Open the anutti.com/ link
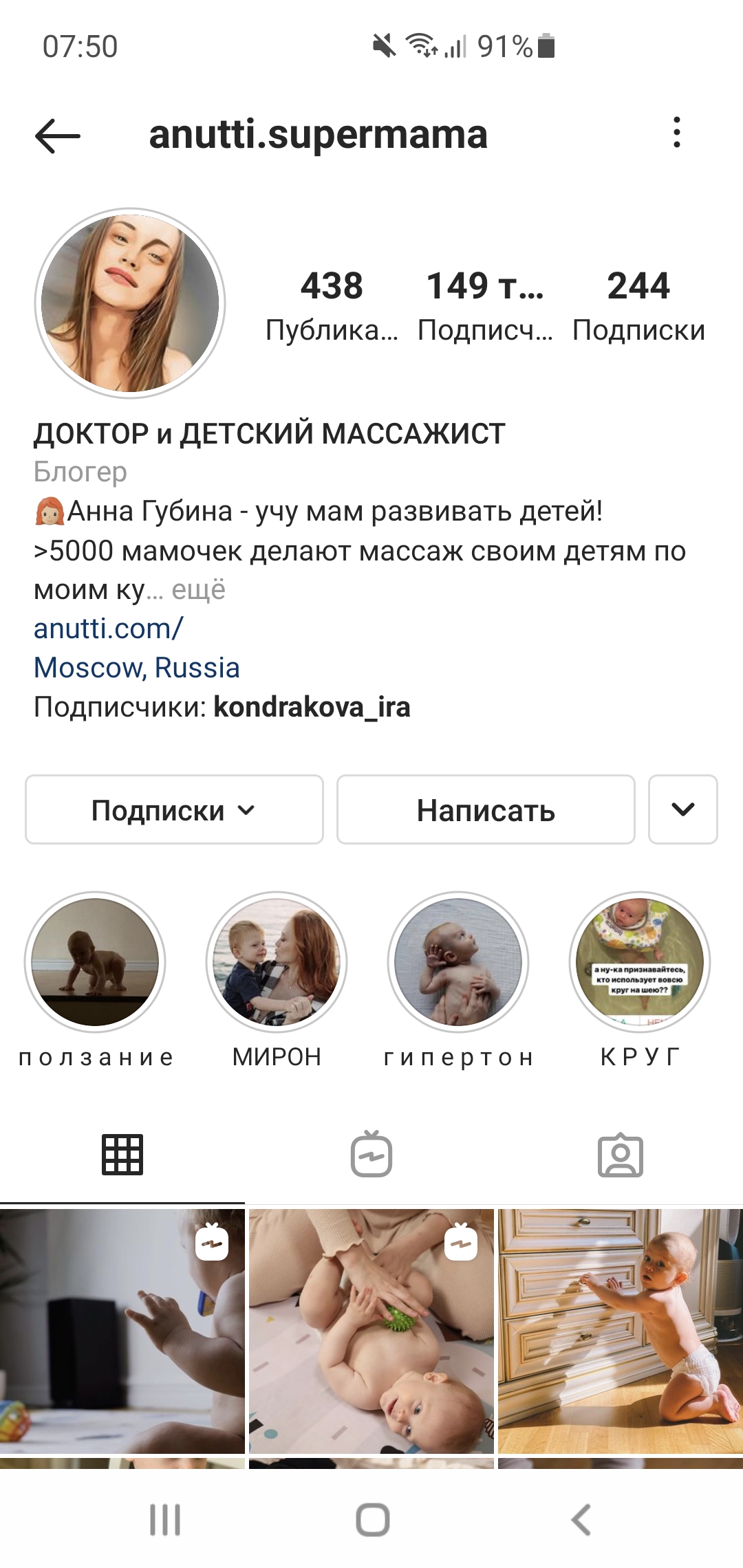The image size is (743, 1568). (x=108, y=629)
